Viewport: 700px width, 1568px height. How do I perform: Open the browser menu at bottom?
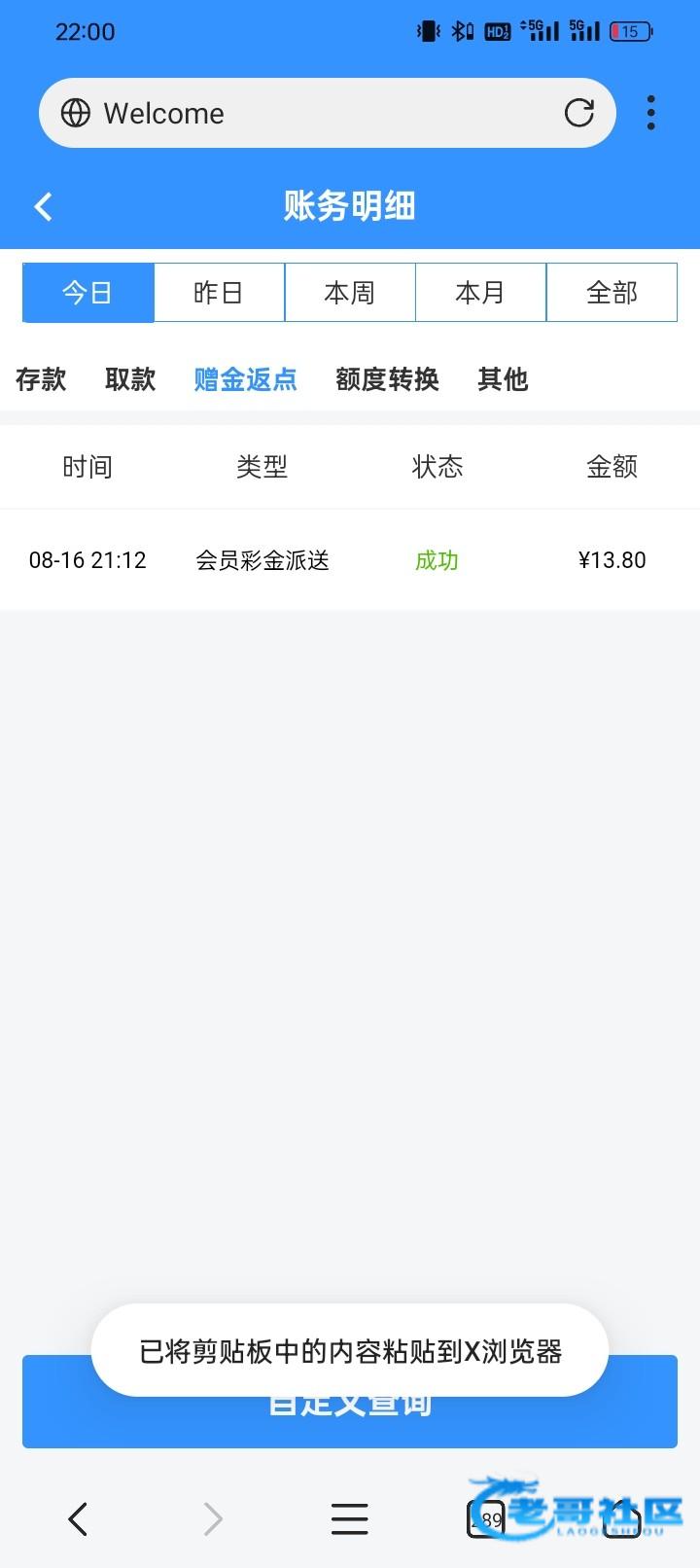350,1518
